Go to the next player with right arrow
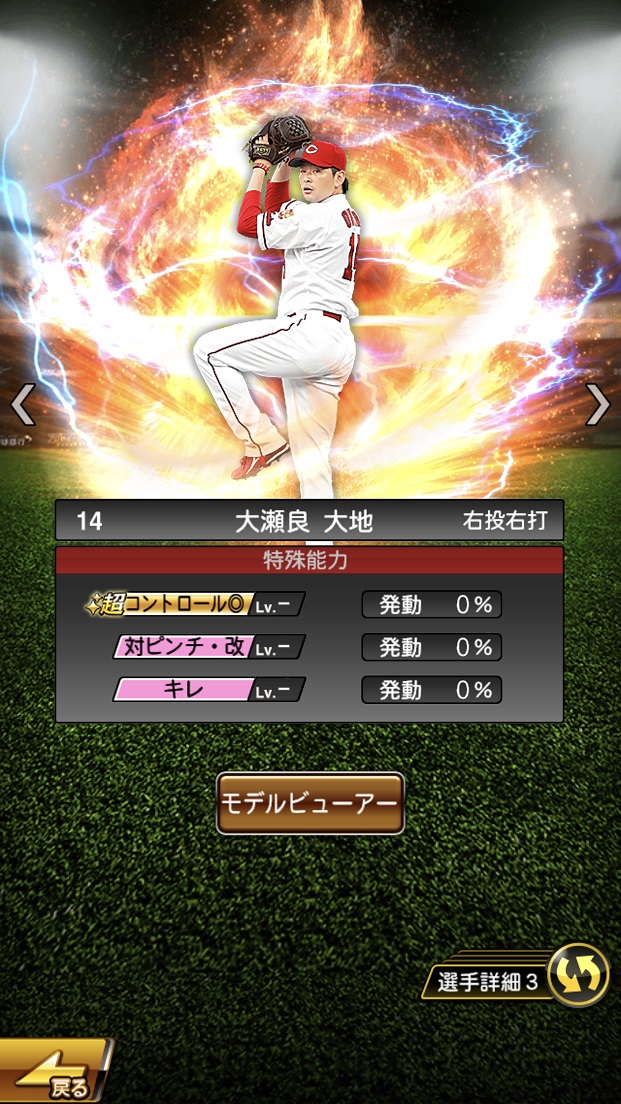 (598, 404)
